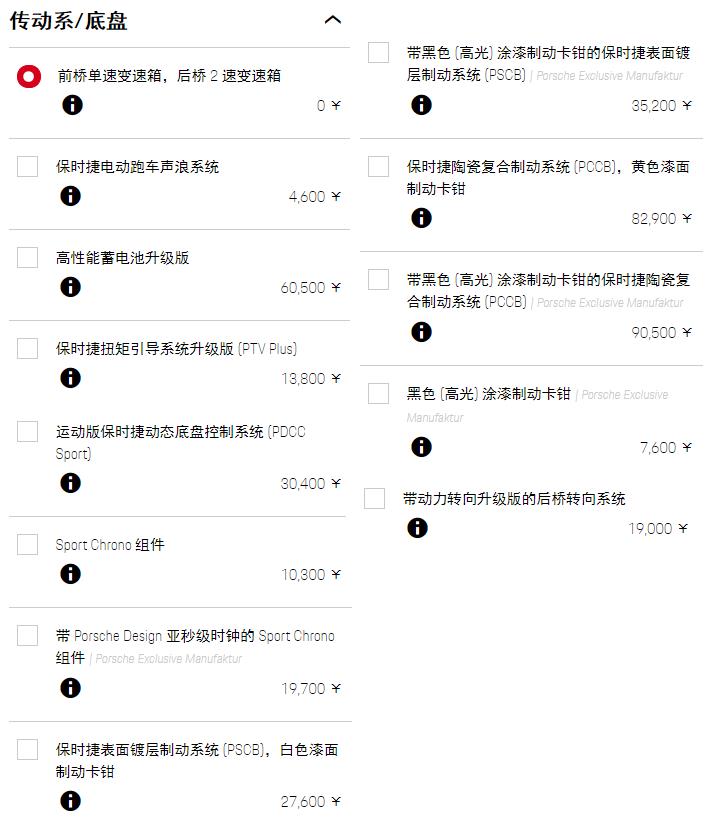Check 带动力转向升级版的后桥转向系统
The height and width of the screenshot is (826, 712).
tap(375, 498)
